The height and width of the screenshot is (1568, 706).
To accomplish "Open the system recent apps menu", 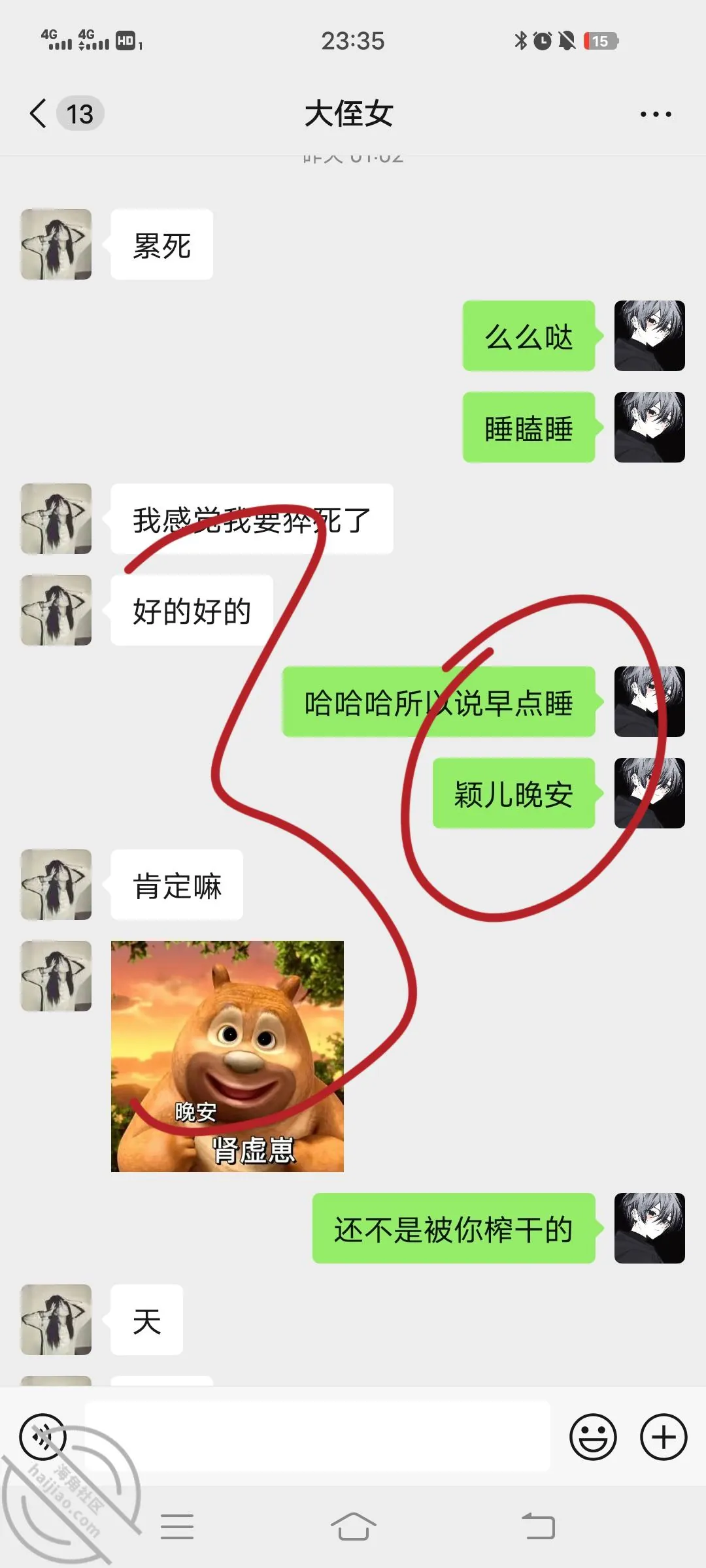I will tap(177, 1527).
